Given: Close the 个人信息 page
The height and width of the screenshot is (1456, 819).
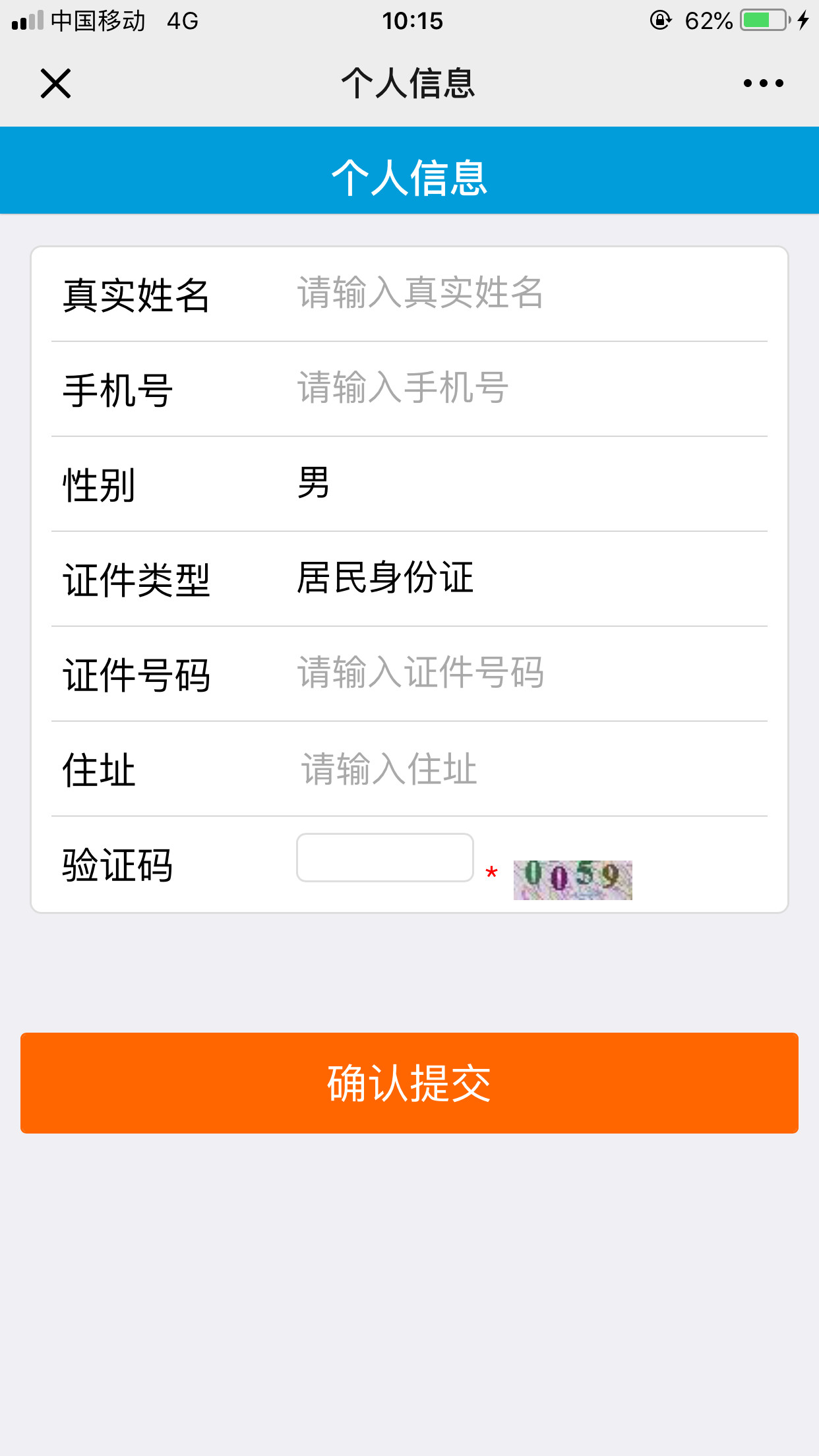Looking at the screenshot, I should coord(55,84).
